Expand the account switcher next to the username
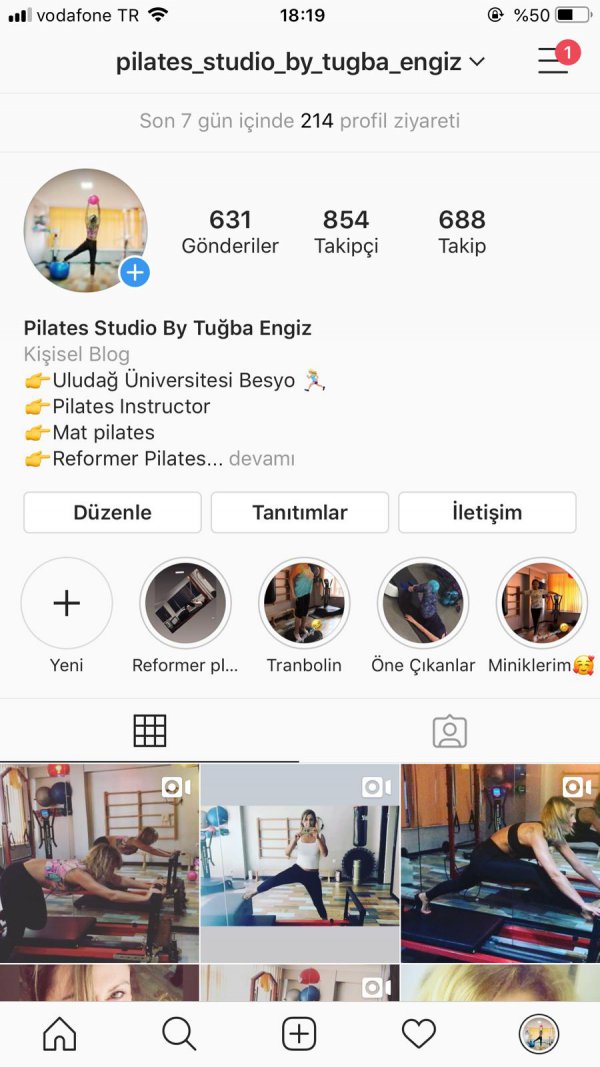 point(477,62)
